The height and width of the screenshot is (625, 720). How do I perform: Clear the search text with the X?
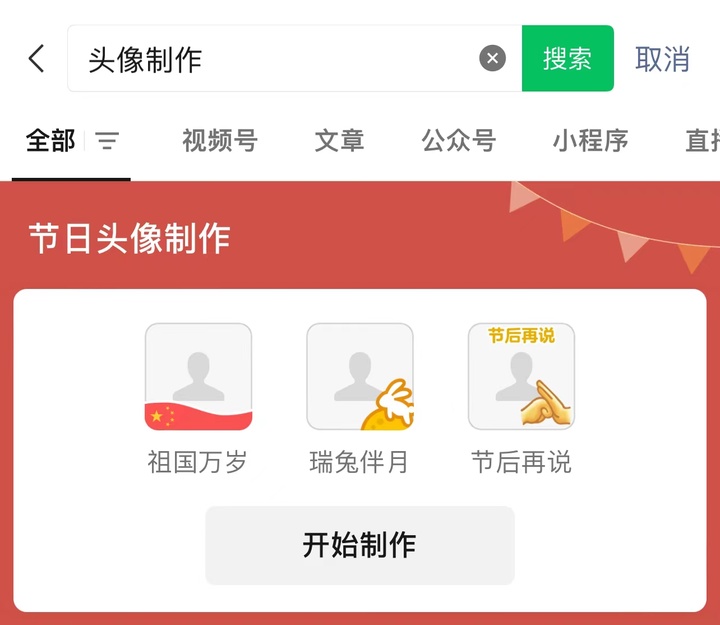tap(492, 59)
